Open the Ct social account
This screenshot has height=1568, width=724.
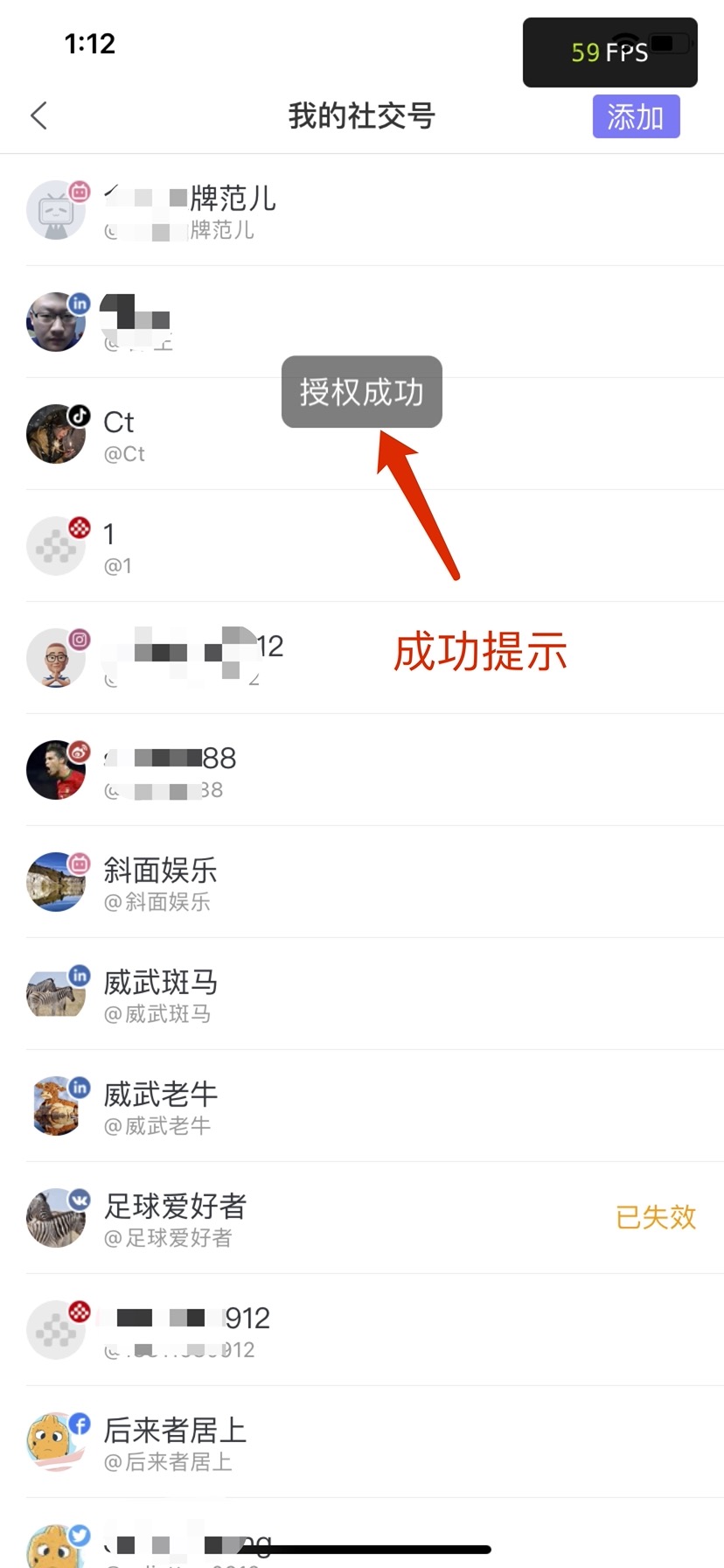362,434
